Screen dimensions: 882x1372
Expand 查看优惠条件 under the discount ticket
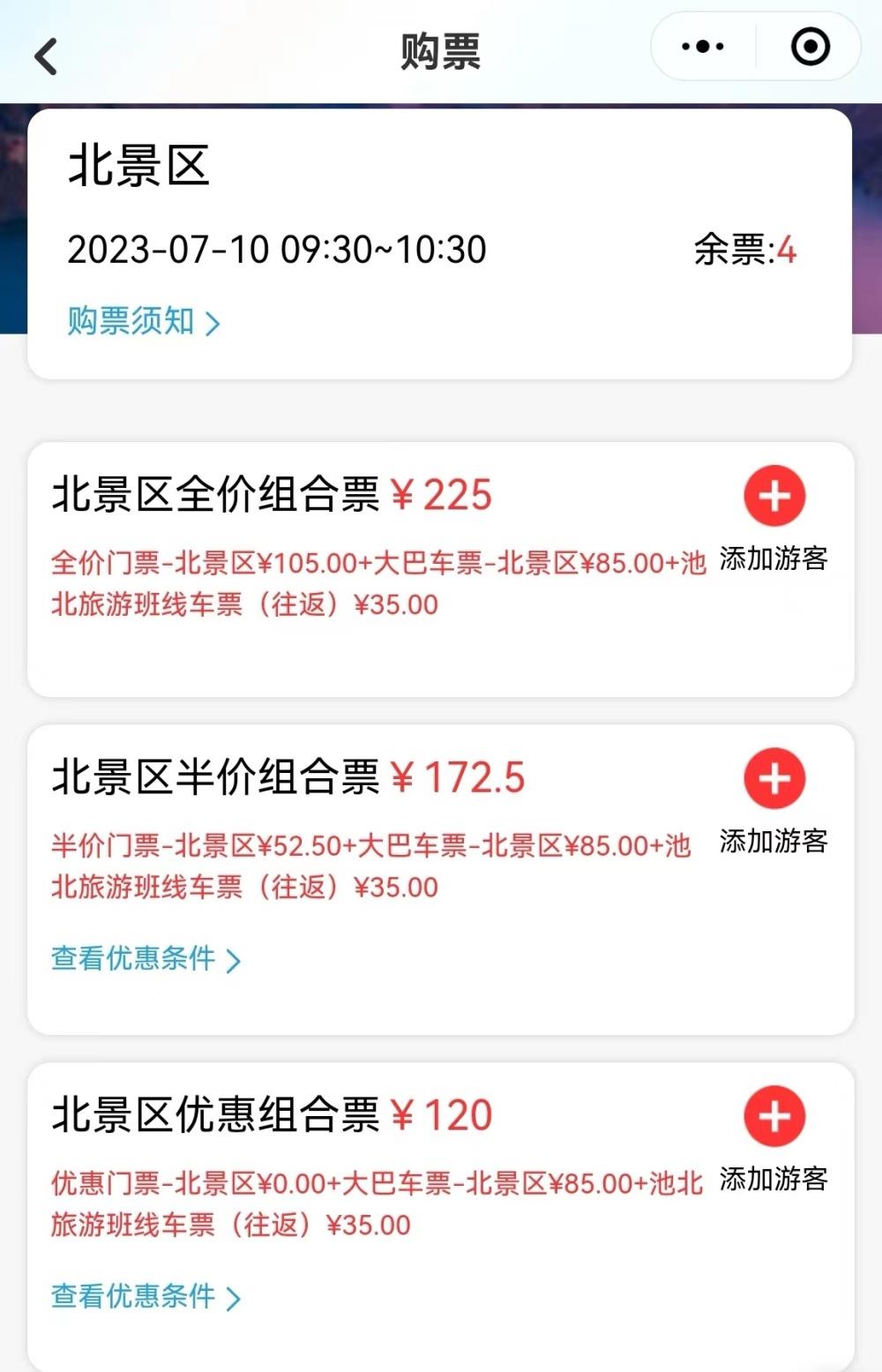point(144,1295)
